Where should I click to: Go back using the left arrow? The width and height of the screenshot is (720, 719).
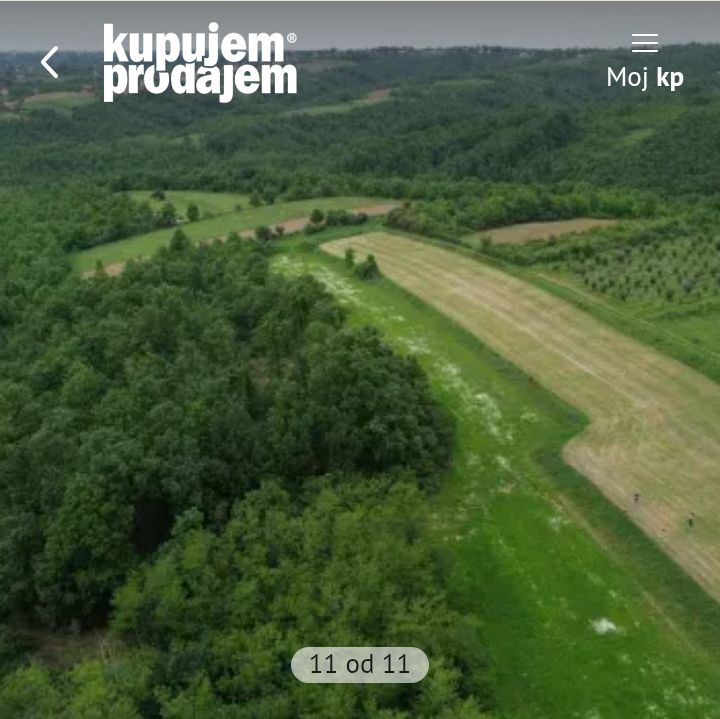click(x=49, y=62)
